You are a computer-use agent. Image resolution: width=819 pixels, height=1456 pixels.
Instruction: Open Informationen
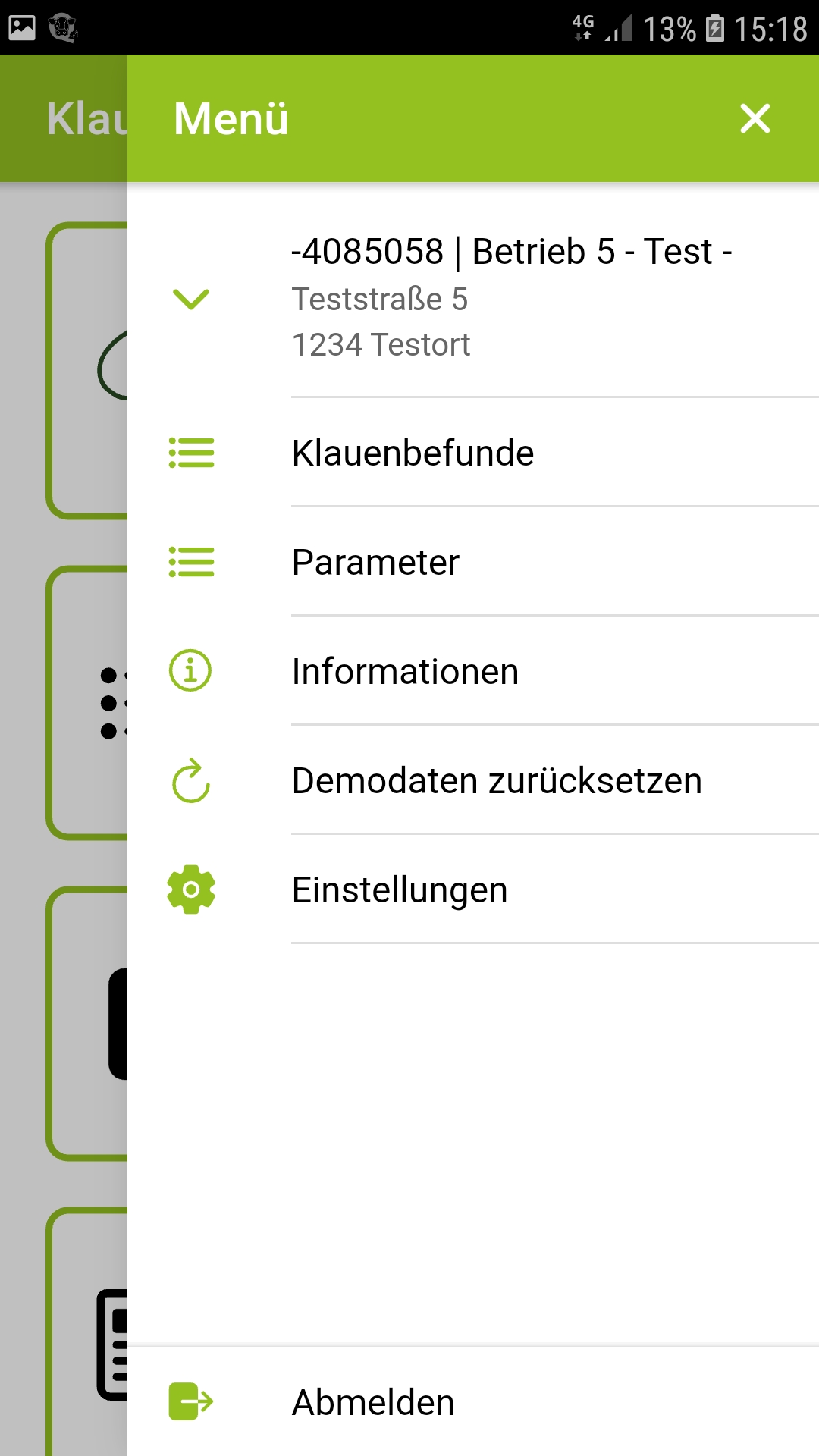pyautogui.click(x=405, y=671)
